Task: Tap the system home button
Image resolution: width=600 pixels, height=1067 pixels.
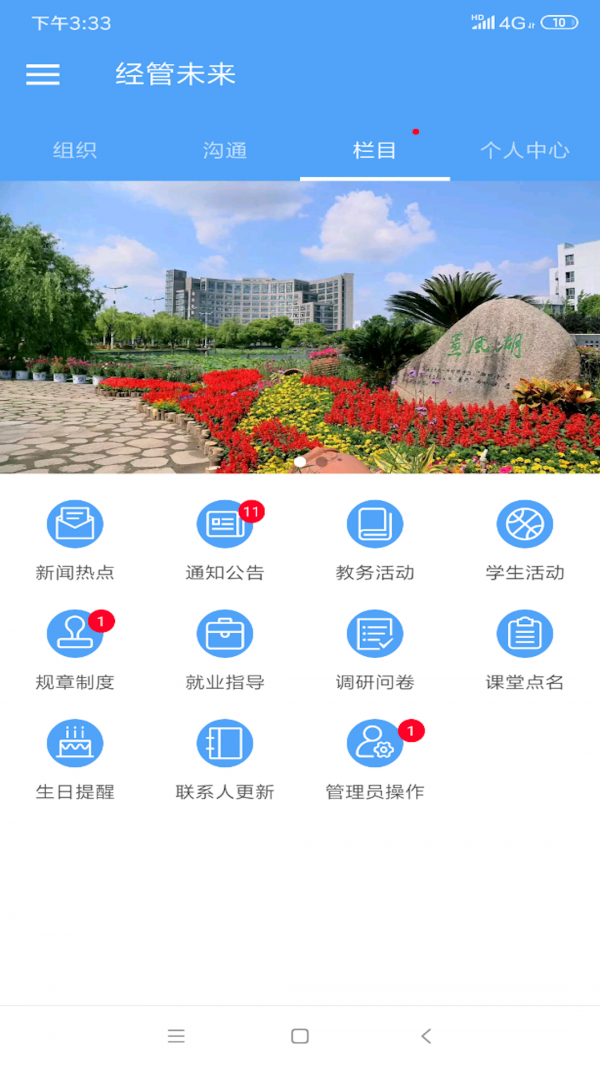Action: 300,1036
